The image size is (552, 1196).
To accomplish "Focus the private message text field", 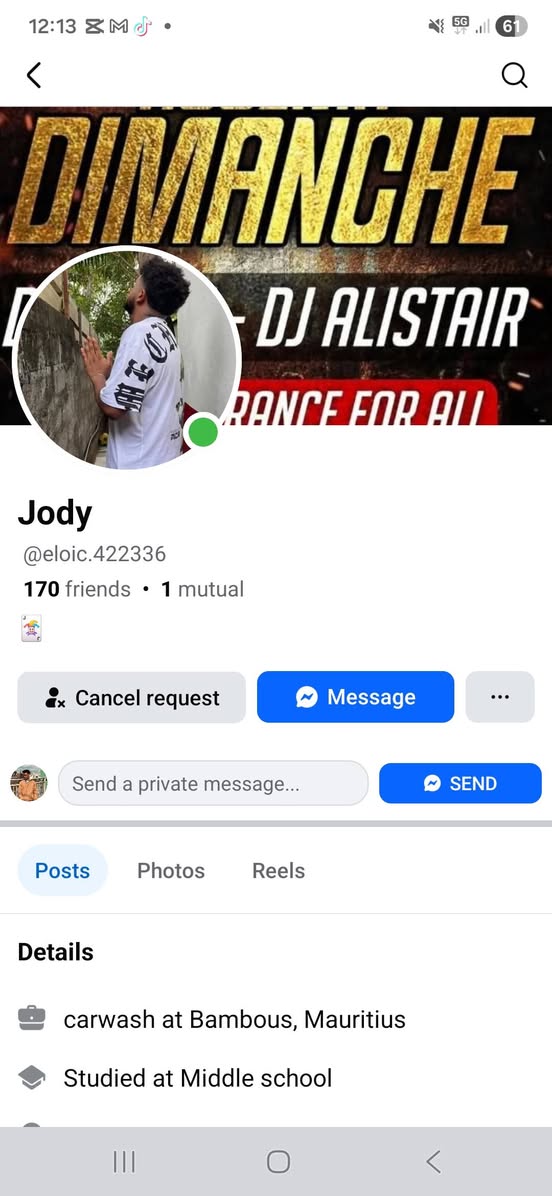I will [x=213, y=783].
